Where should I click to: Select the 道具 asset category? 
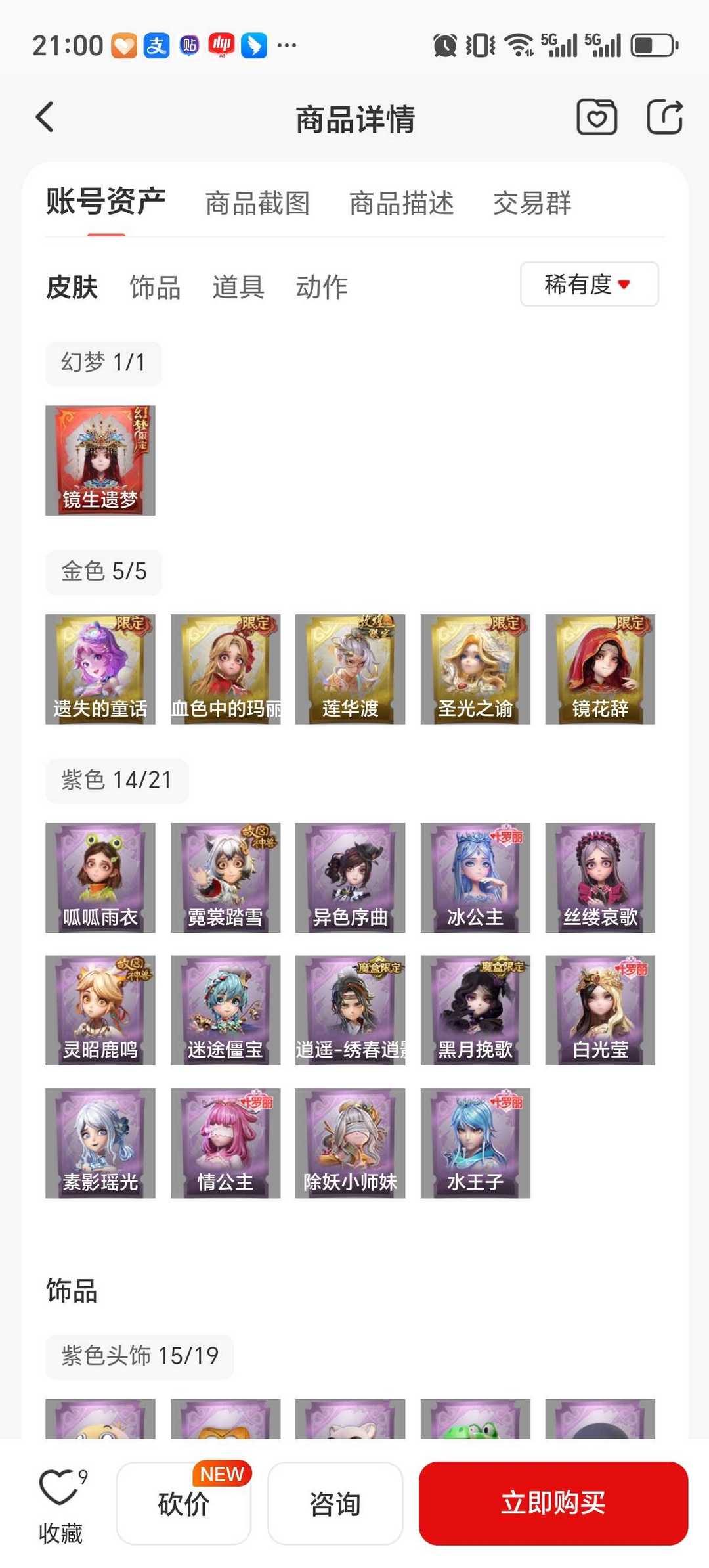[238, 287]
